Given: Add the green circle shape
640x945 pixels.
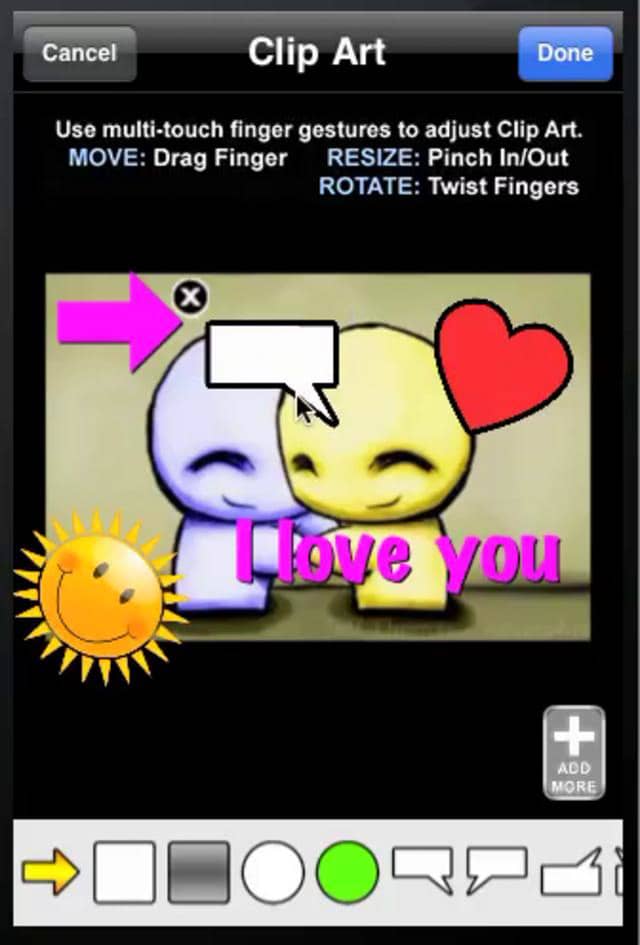Looking at the screenshot, I should [347, 873].
